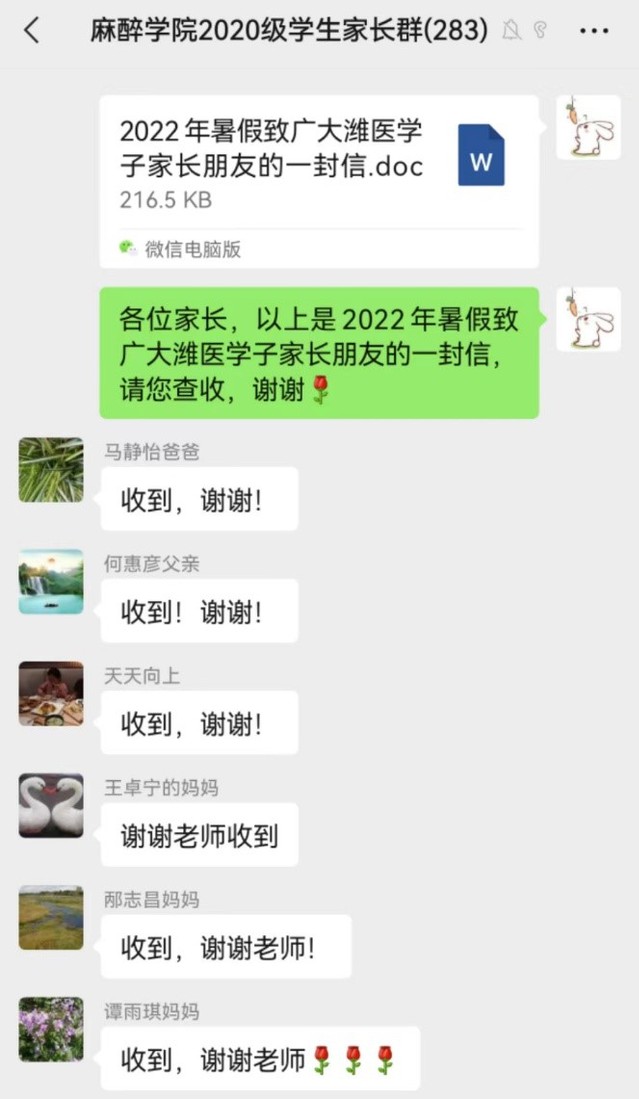Tap 马静怡爸爸's avatar
Viewport: 639px width, 1099px height.
51,469
